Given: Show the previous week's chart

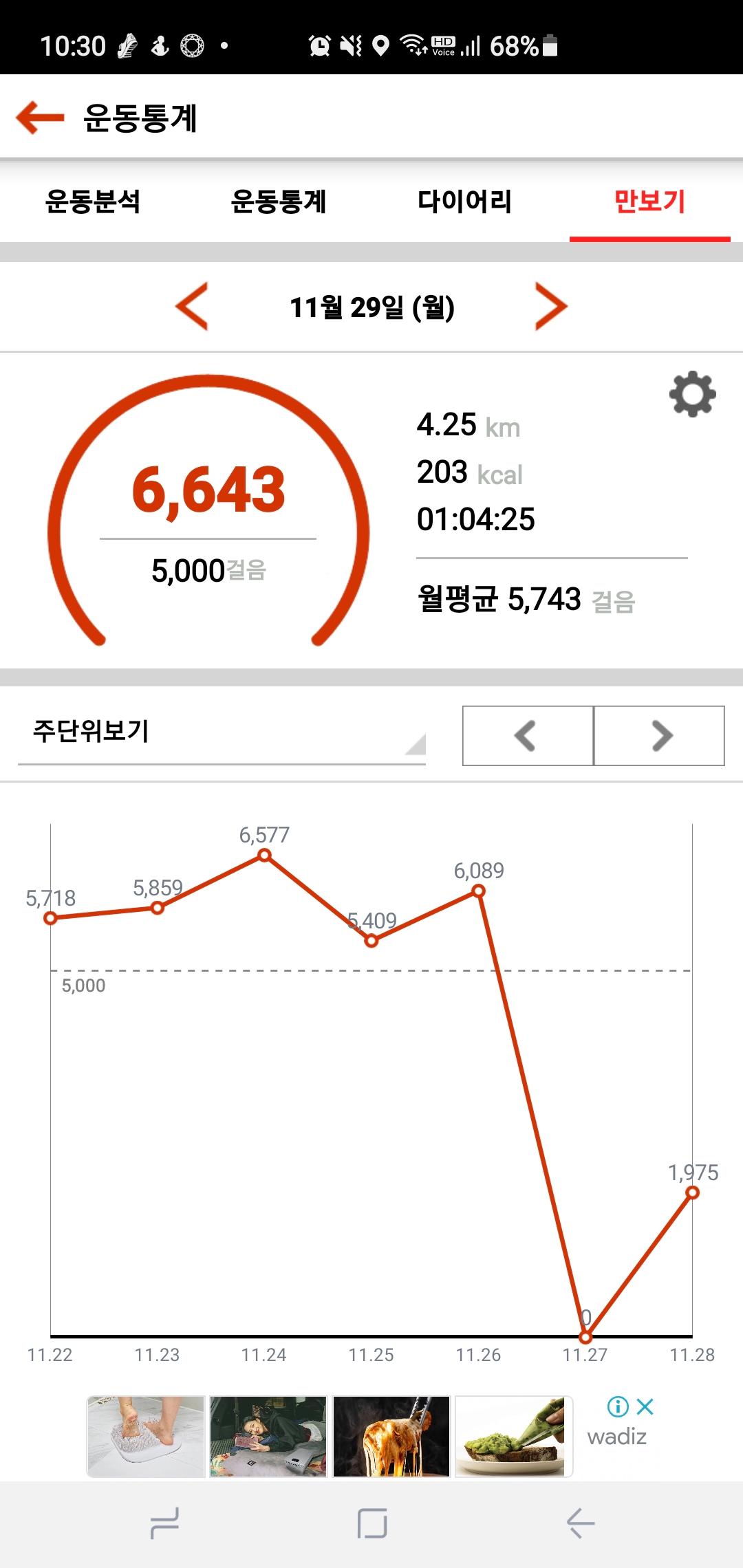Looking at the screenshot, I should pos(527,736).
